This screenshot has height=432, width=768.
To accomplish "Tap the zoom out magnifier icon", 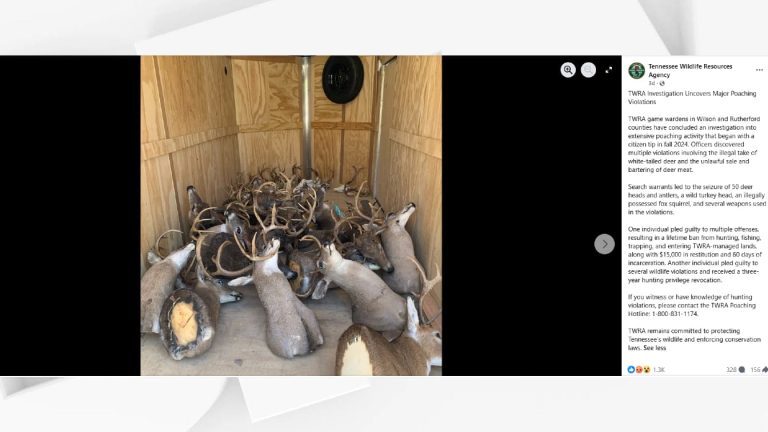I will coord(588,70).
